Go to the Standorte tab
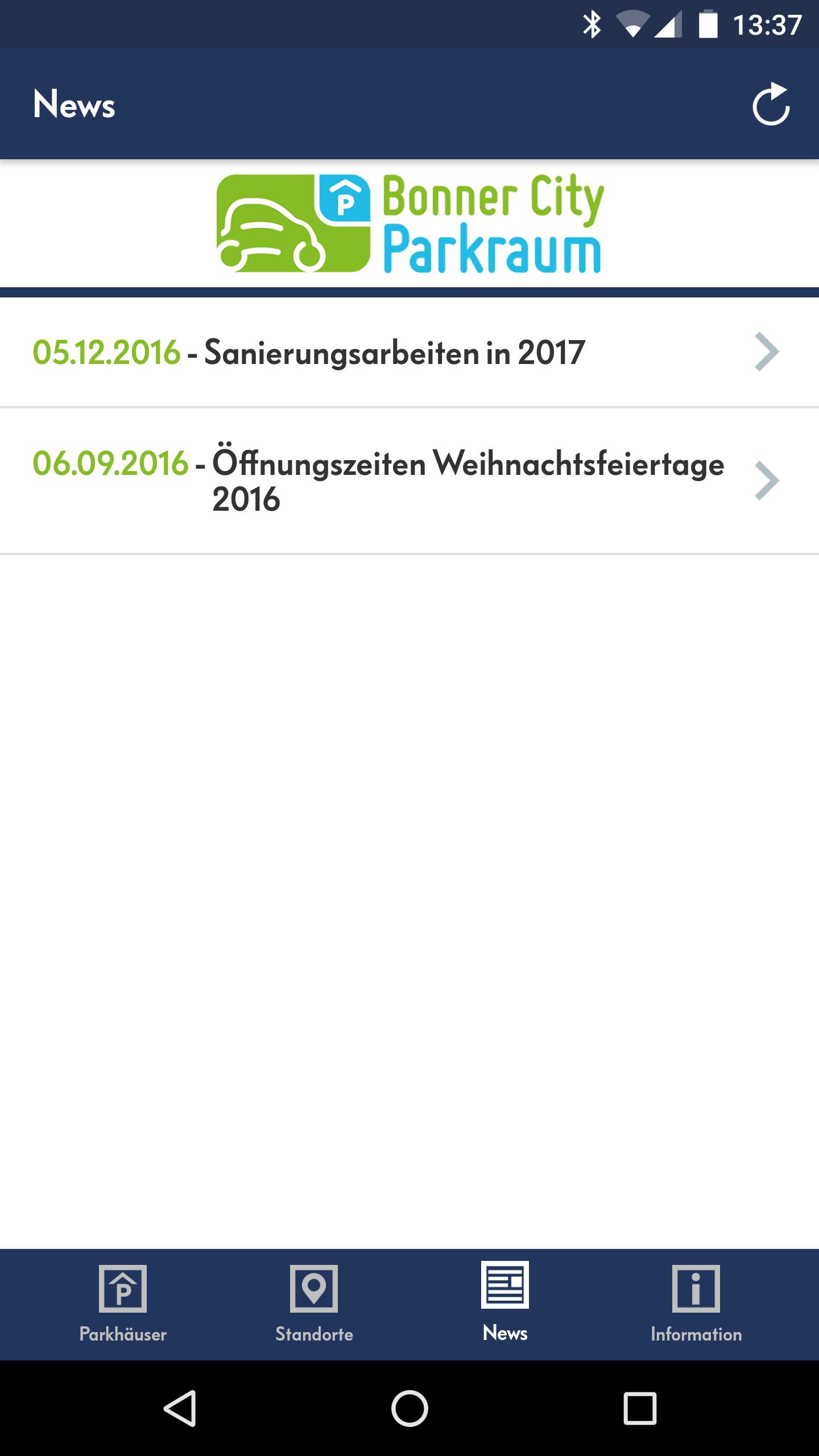The height and width of the screenshot is (1456, 819). [314, 1304]
